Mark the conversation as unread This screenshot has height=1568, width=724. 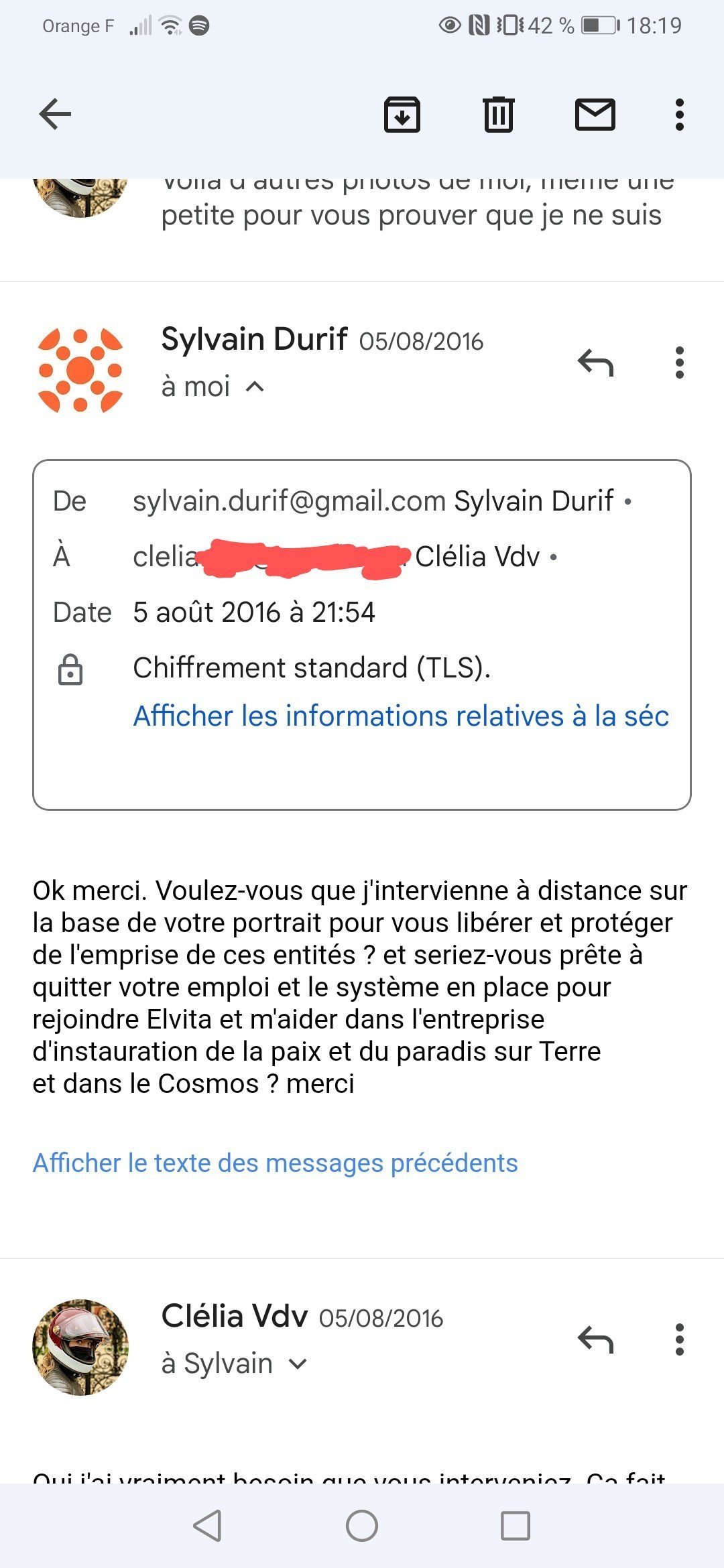595,114
